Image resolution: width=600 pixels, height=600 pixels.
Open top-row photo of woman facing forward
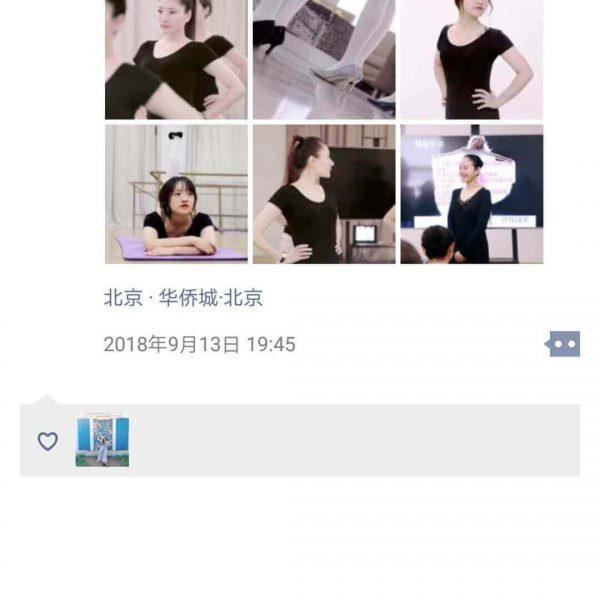472,58
